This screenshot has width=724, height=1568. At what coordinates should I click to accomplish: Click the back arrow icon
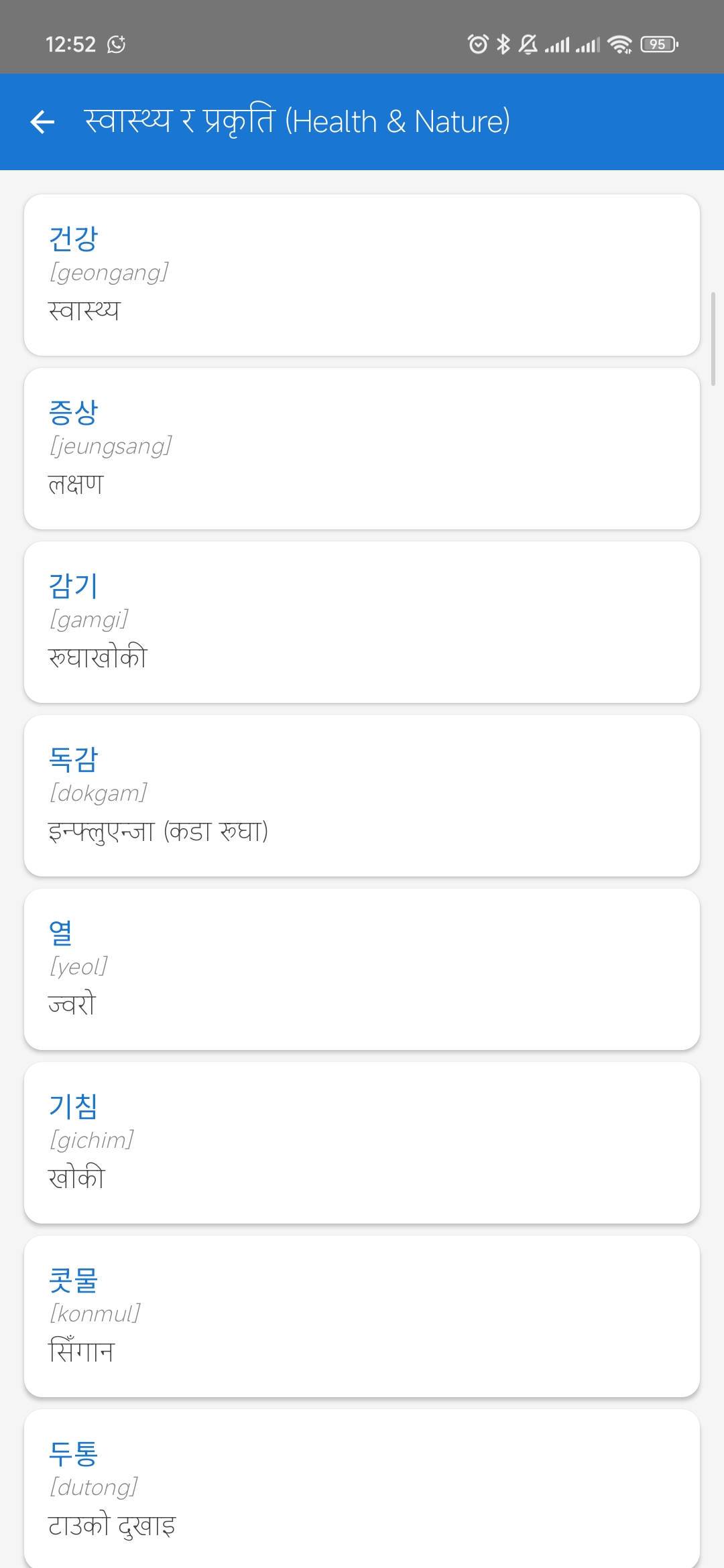coord(42,121)
